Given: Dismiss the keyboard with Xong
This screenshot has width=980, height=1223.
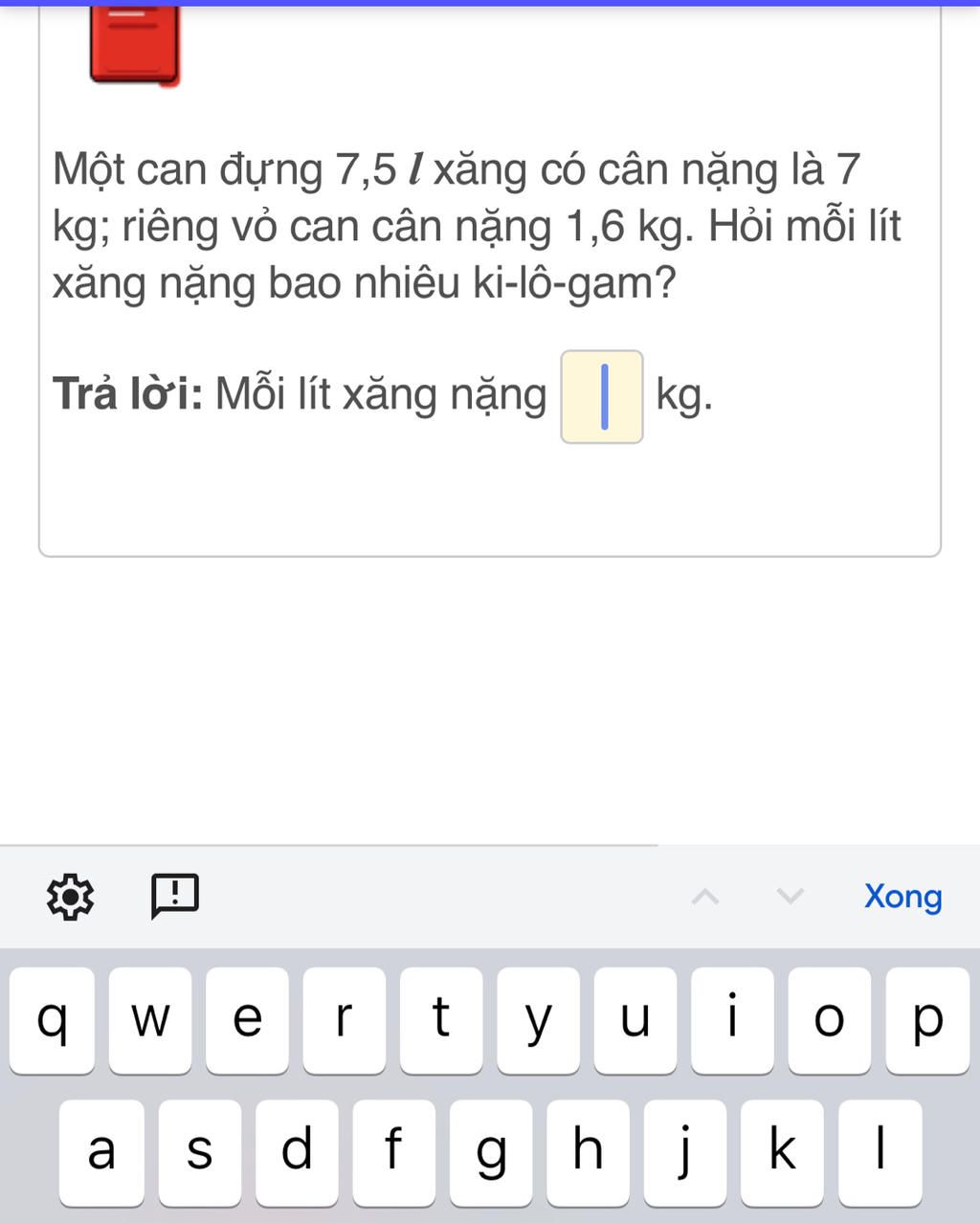Looking at the screenshot, I should click(902, 897).
